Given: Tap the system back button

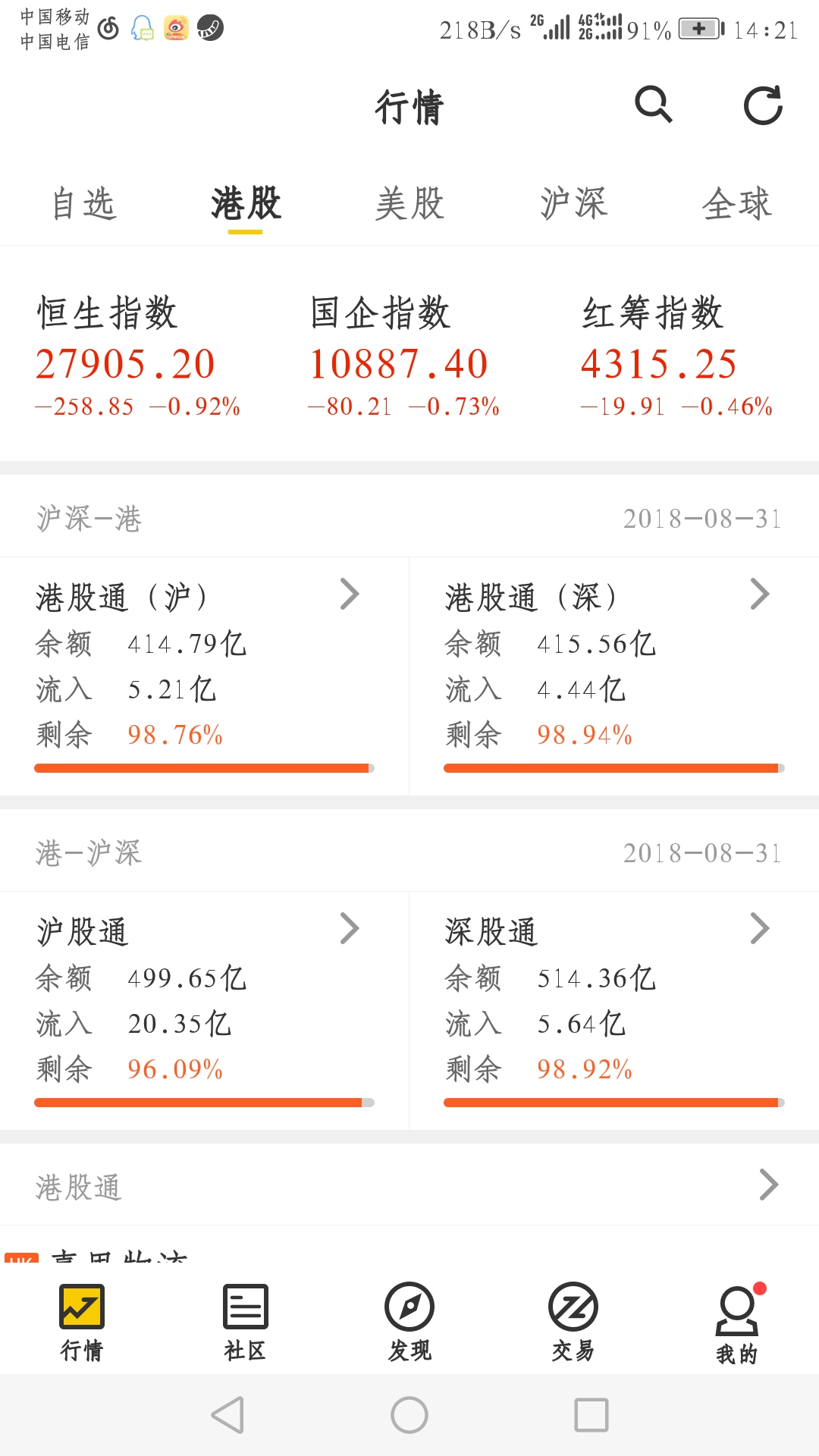Looking at the screenshot, I should (x=227, y=1415).
